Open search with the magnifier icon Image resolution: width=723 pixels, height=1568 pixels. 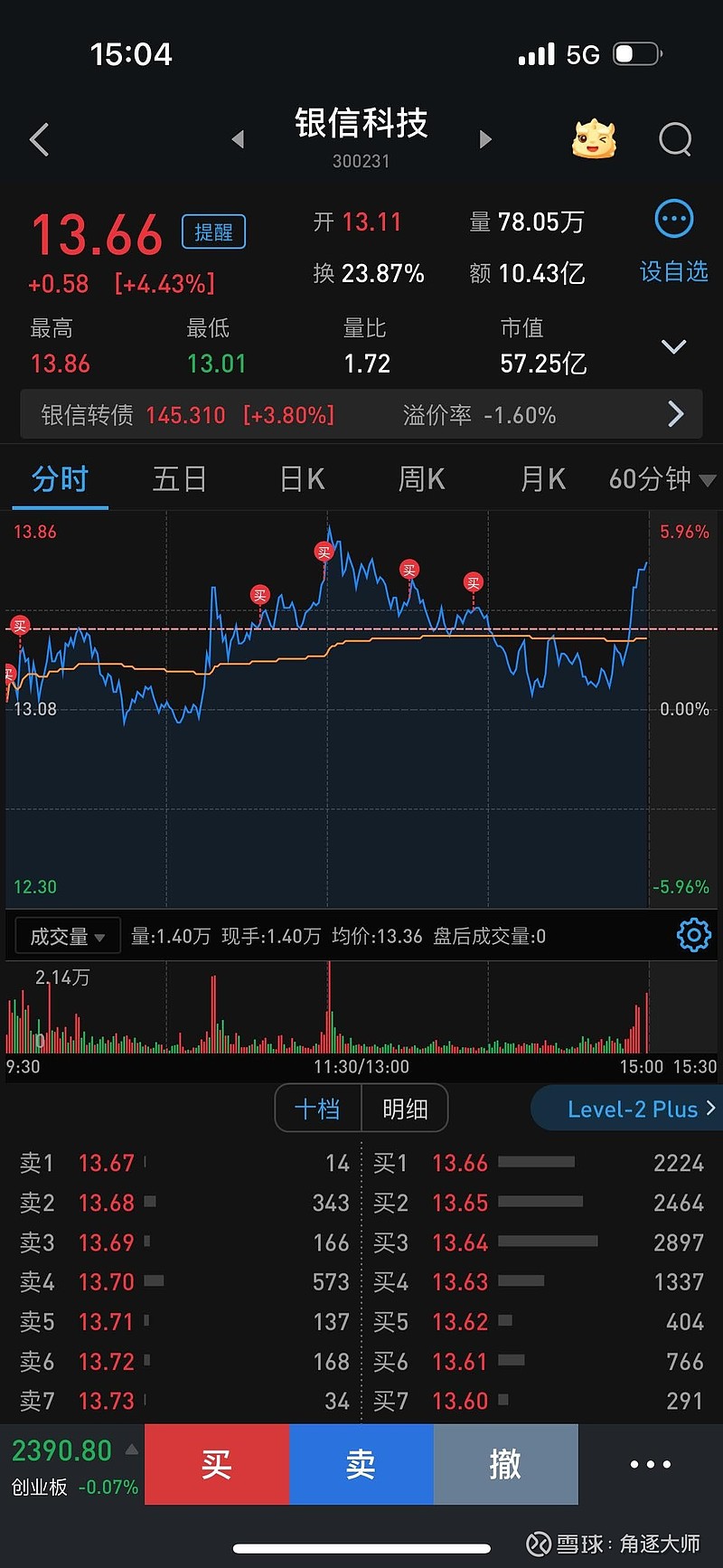point(675,140)
